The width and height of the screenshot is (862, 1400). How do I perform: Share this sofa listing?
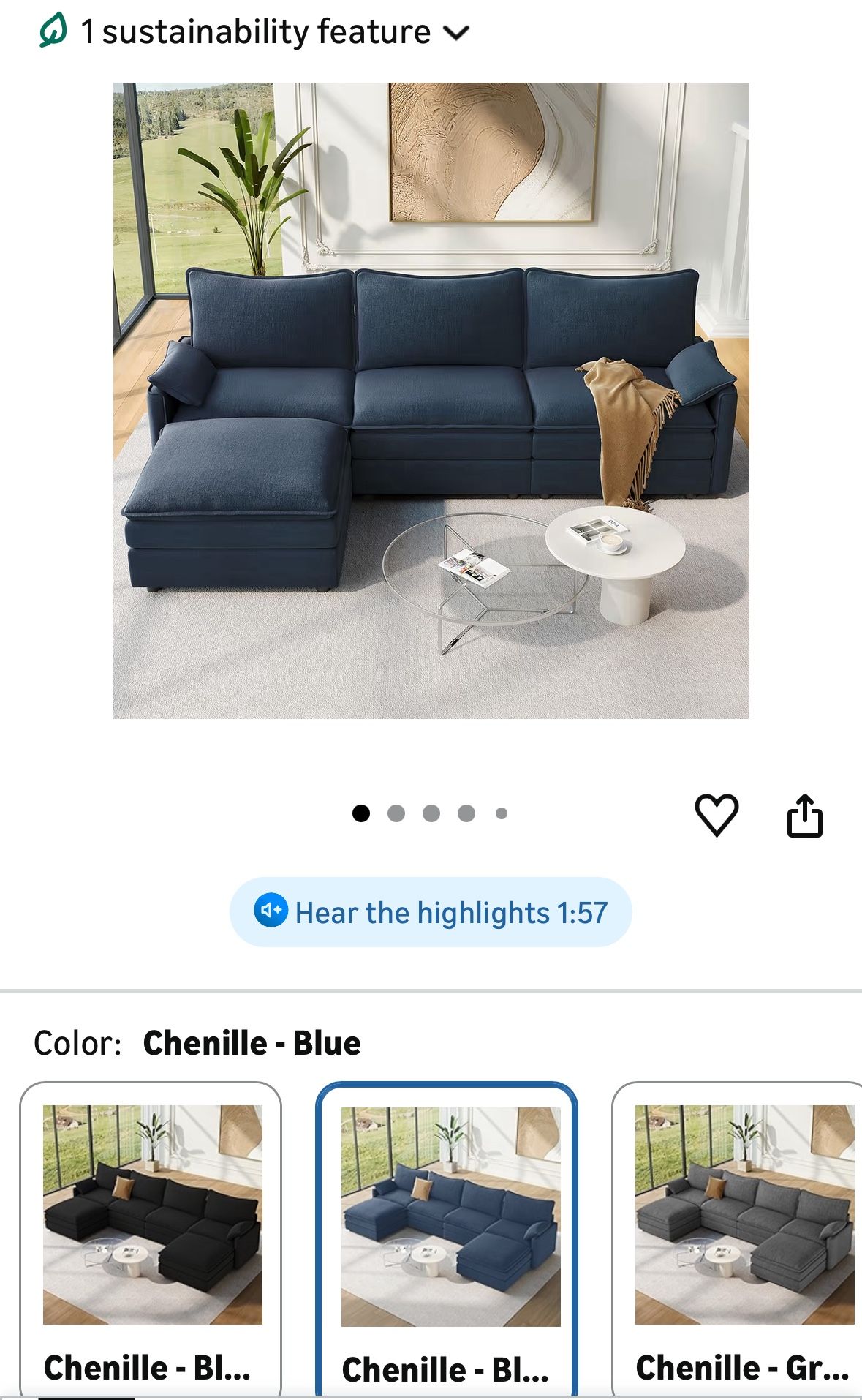pyautogui.click(x=804, y=815)
